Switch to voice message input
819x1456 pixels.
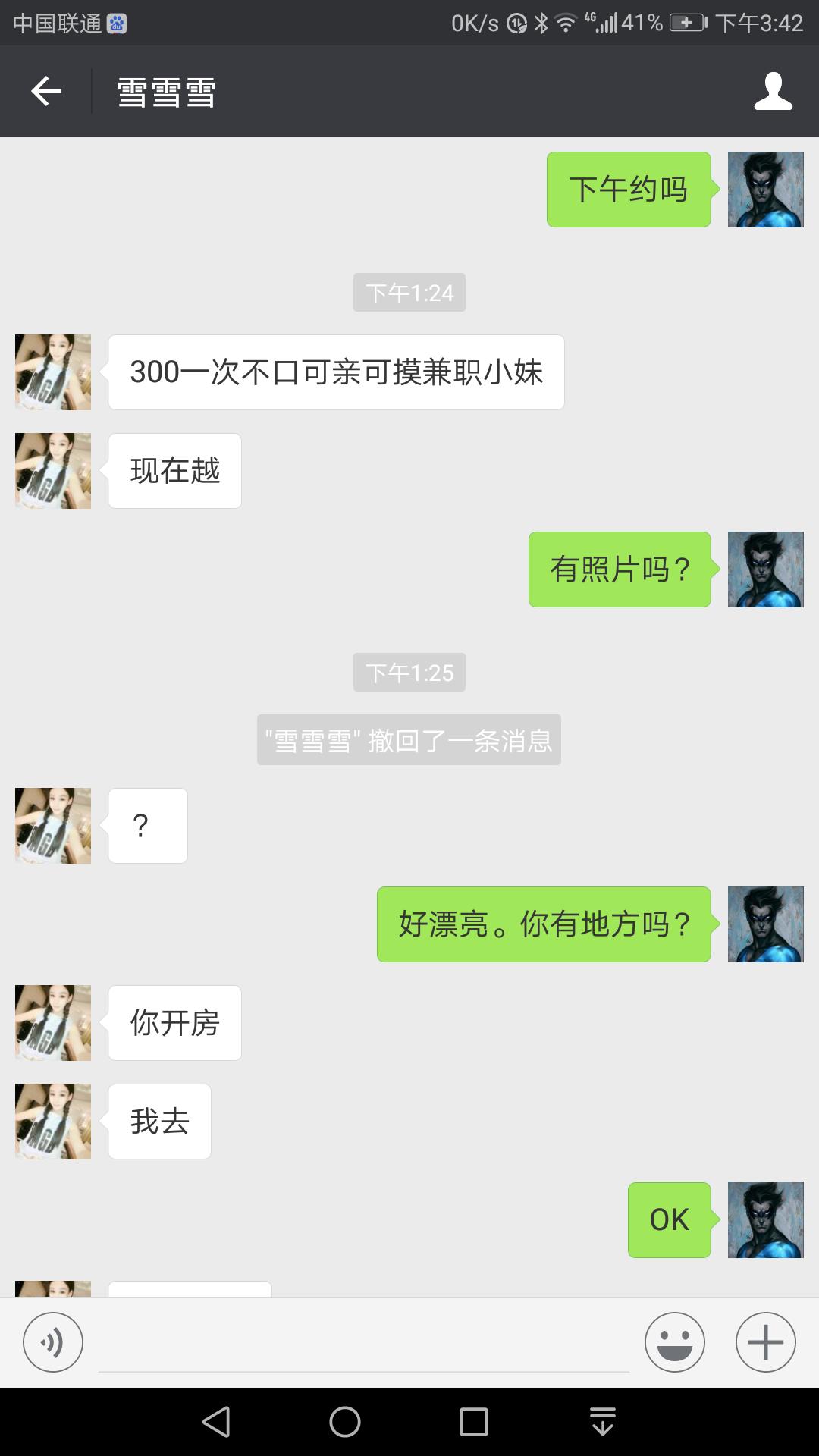53,1342
